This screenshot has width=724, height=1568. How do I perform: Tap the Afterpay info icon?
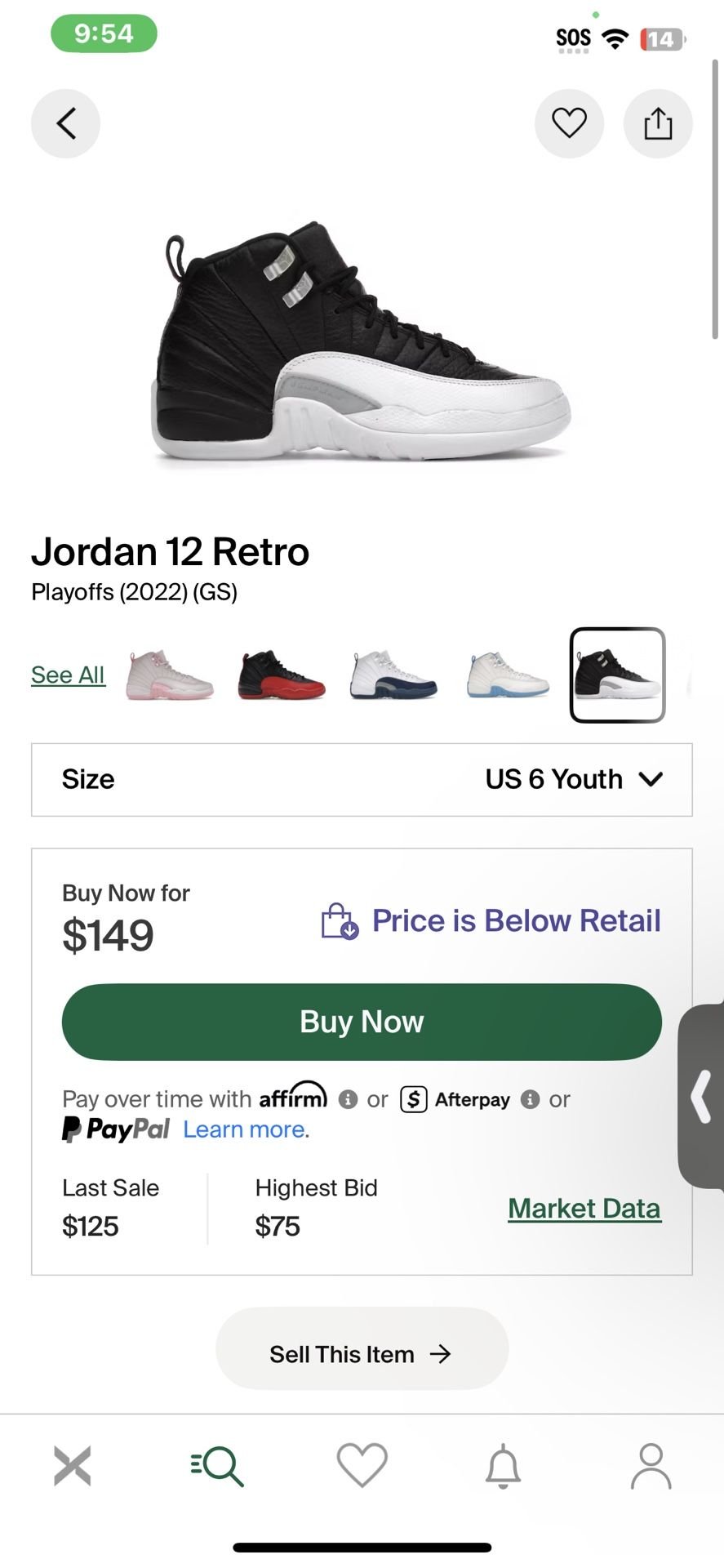pos(531,1099)
